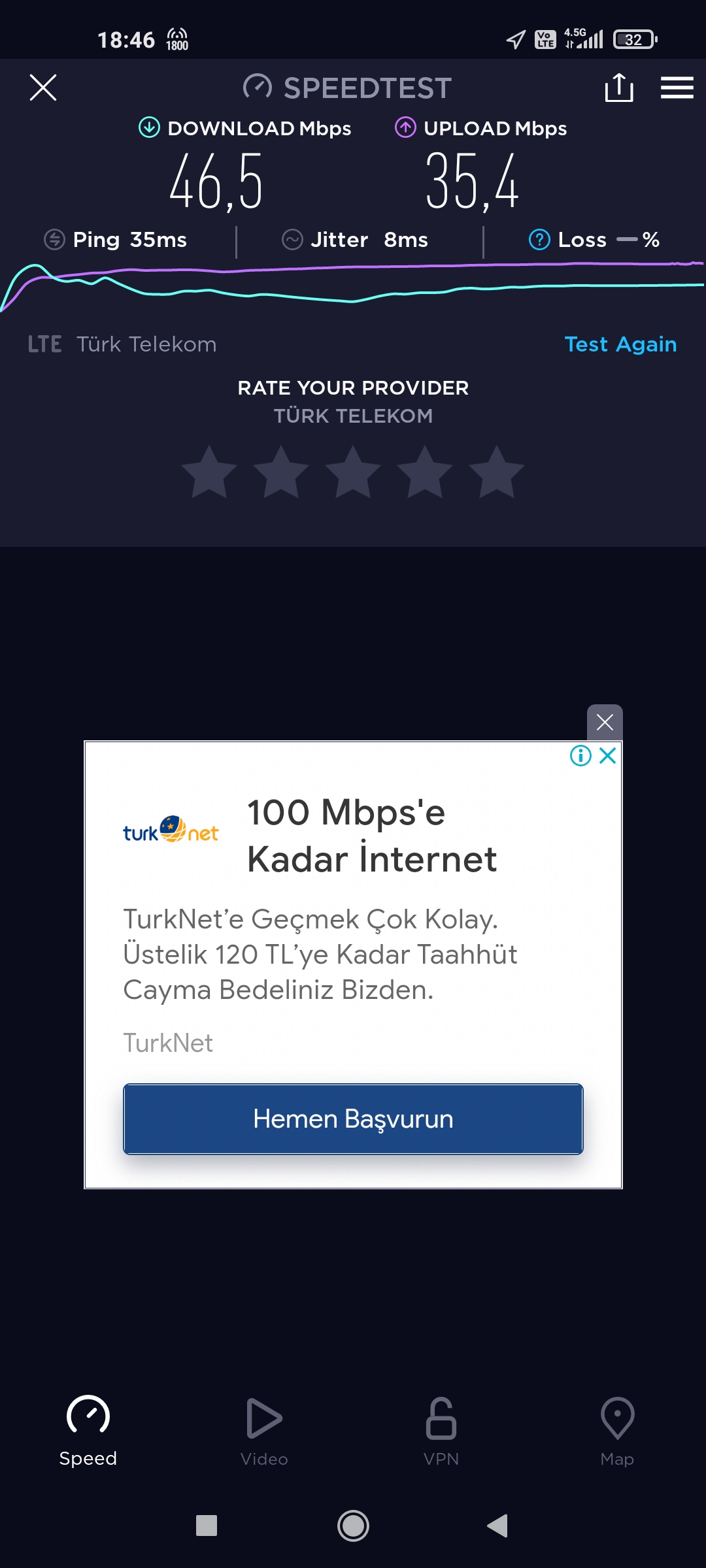
Task: Tap Hemen Başvurun button
Action: (353, 1119)
